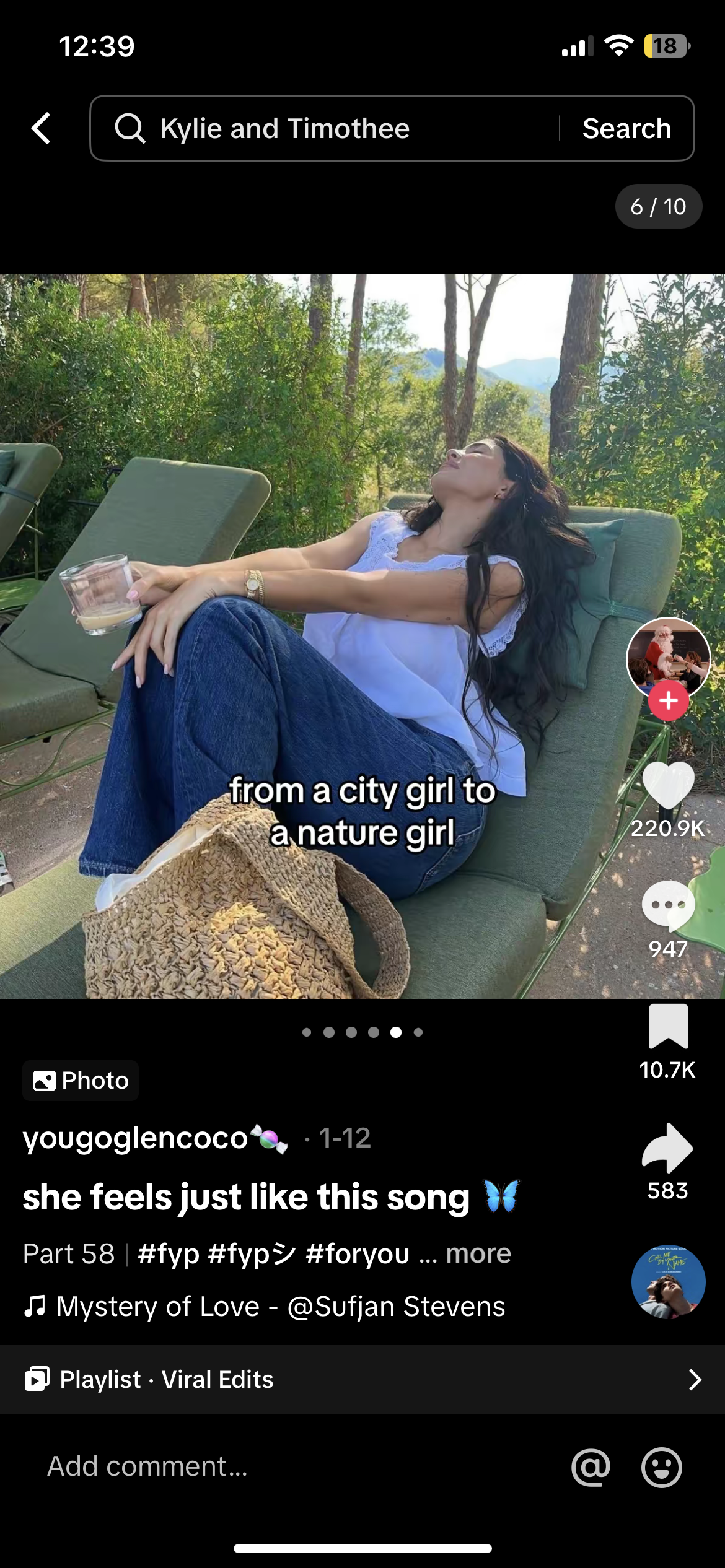
Task: Hit the Search button
Action: (x=626, y=128)
